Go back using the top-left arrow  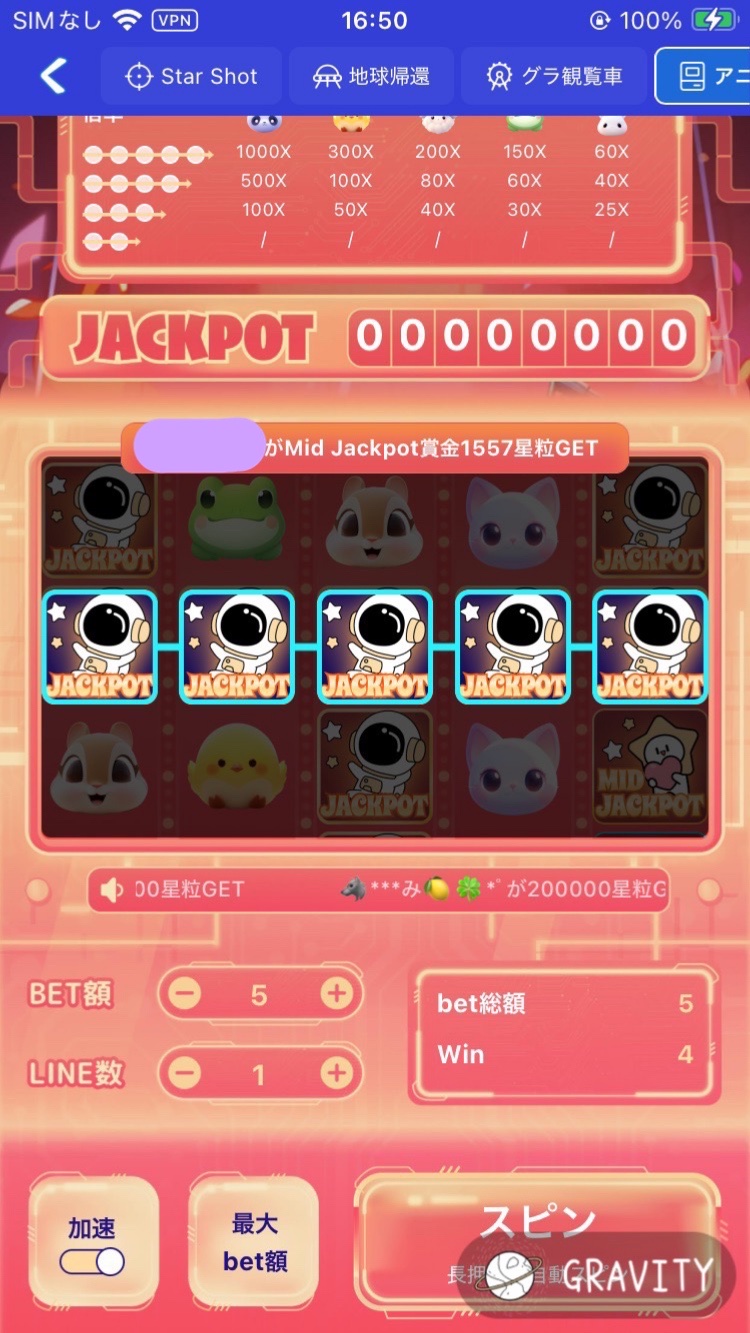click(52, 76)
